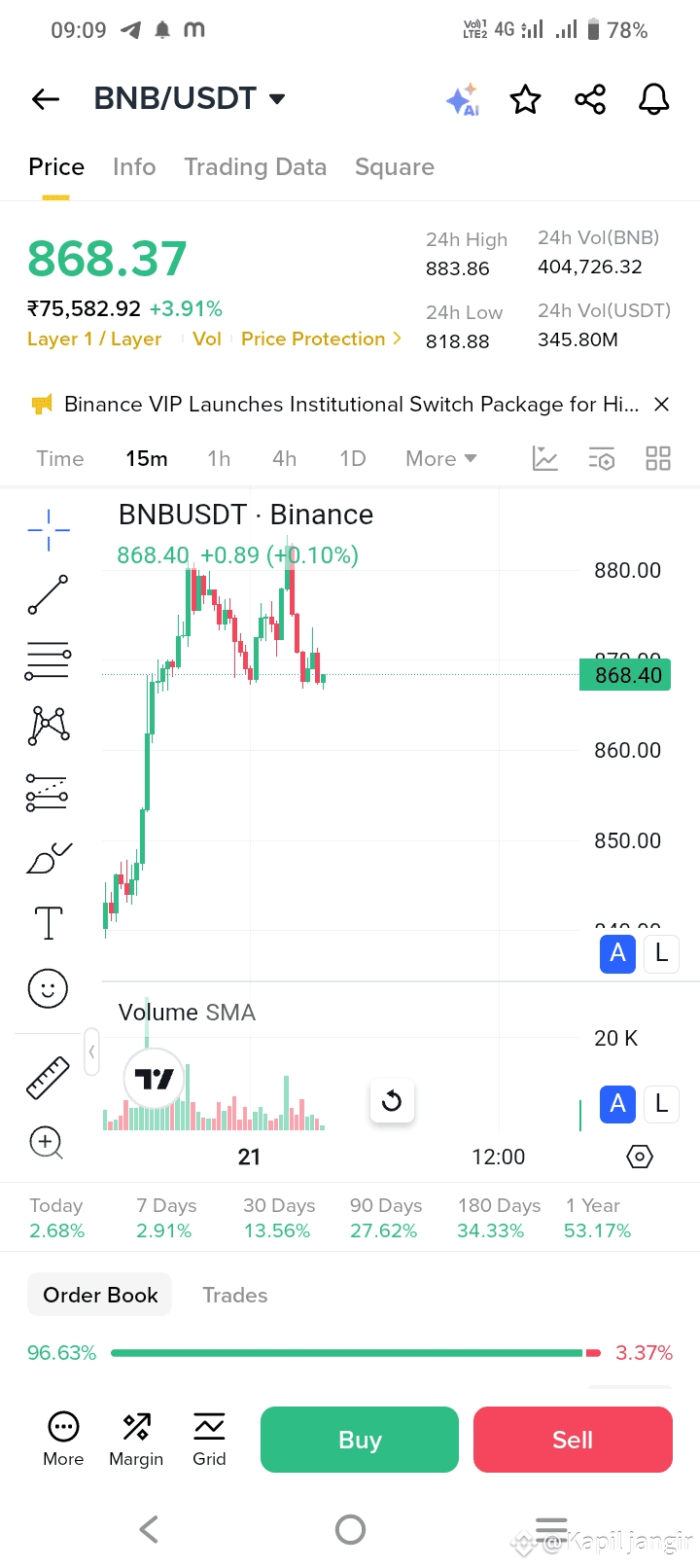Set a price alert with the bell

pyautogui.click(x=653, y=99)
